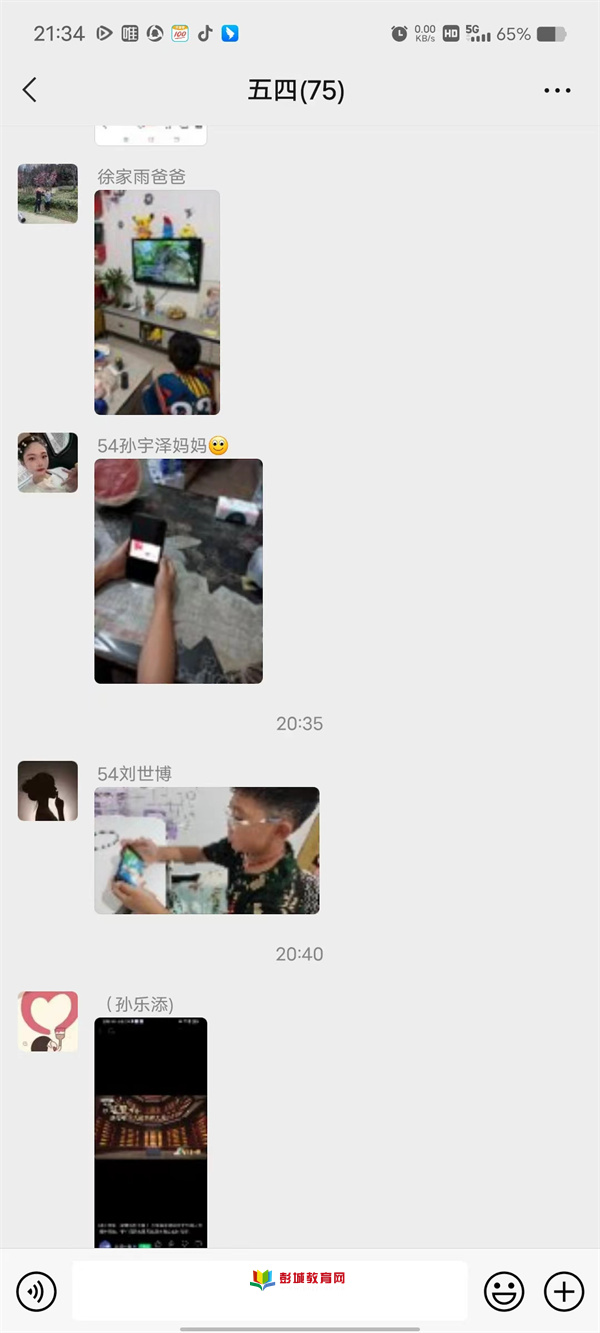Screen dimensions: 600x1333
Task: View the image from 54孙宇泽妈妈
Action: point(178,571)
